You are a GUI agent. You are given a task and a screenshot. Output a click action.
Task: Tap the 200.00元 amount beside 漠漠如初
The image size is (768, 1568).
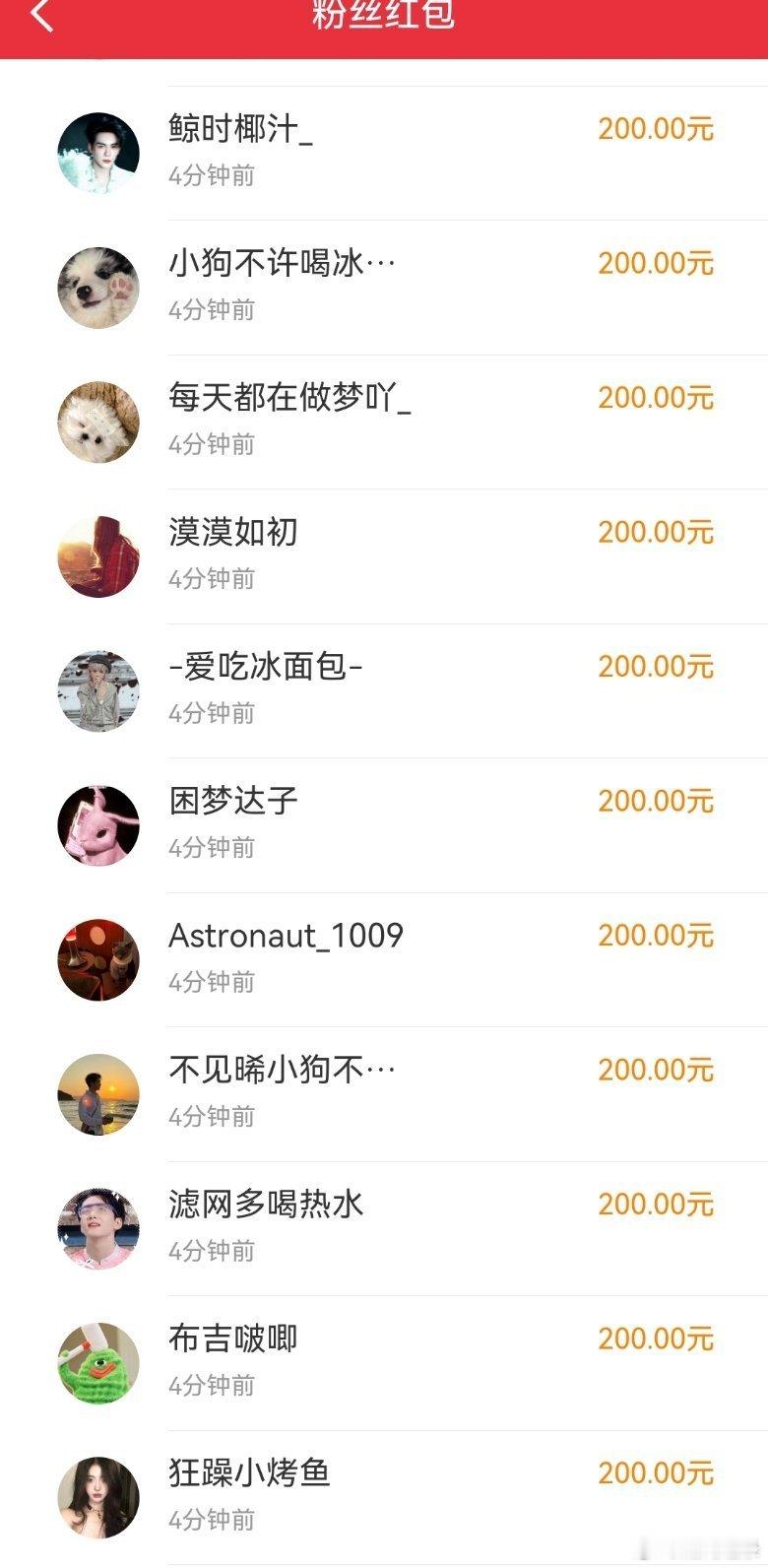tap(655, 532)
